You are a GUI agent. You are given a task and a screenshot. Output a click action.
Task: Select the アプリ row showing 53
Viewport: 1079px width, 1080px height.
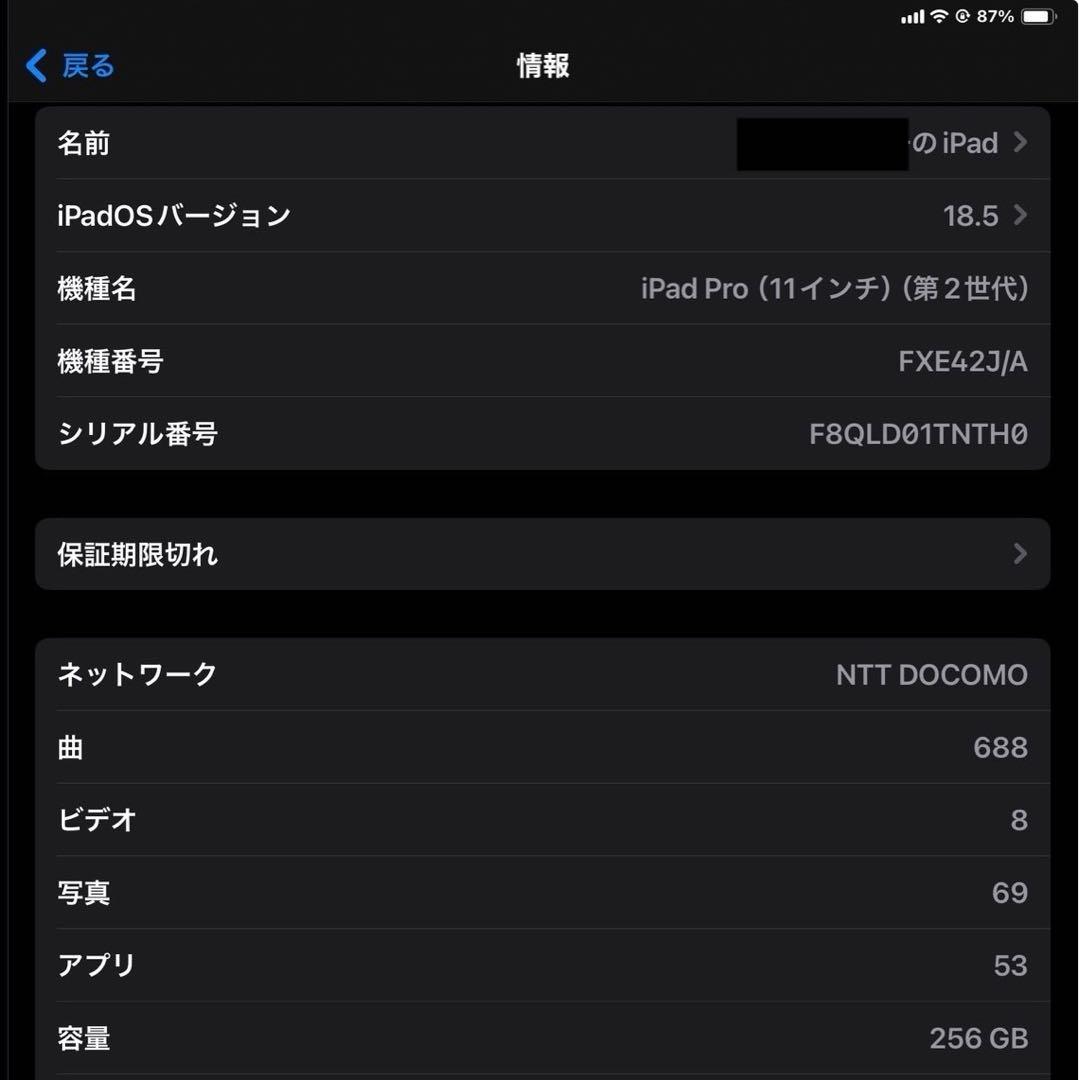540,964
